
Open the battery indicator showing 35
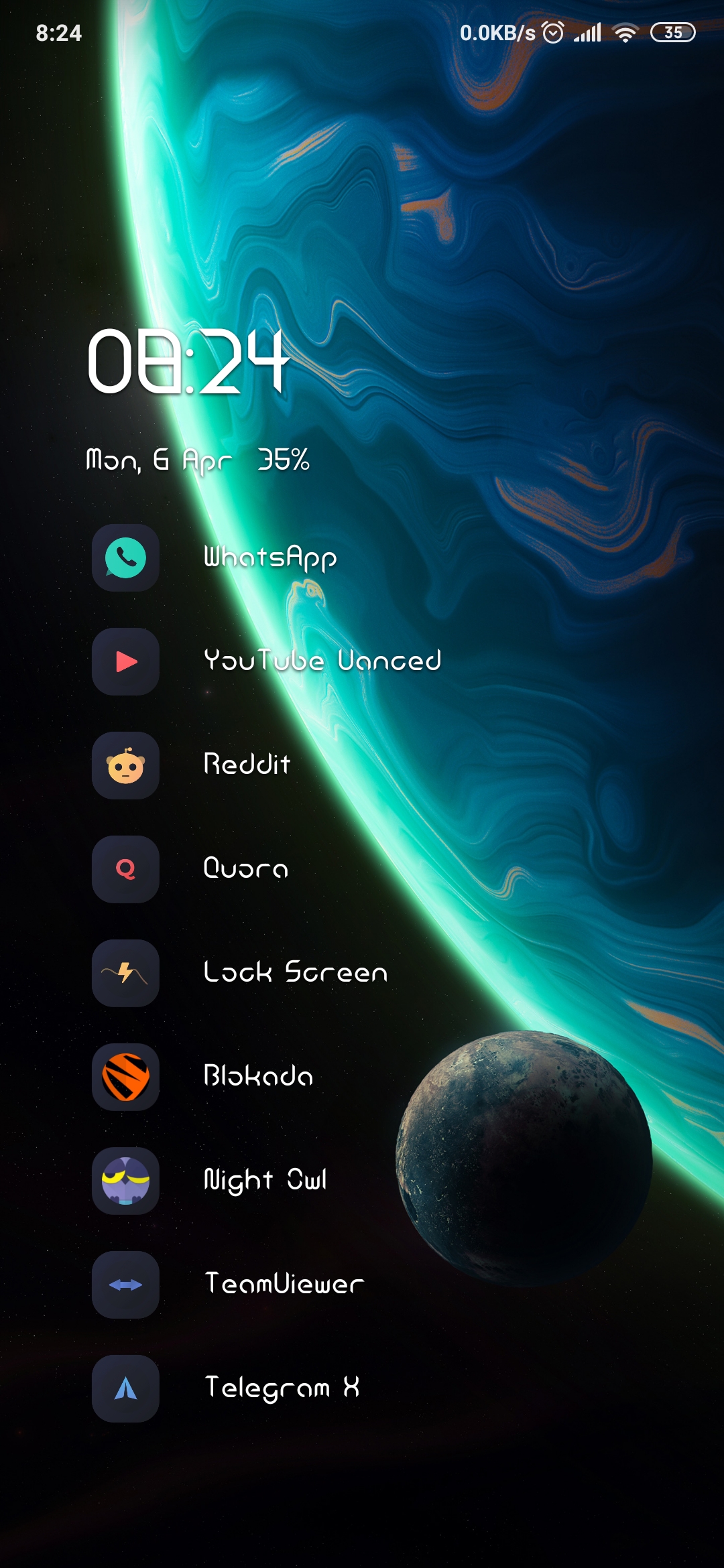672,32
